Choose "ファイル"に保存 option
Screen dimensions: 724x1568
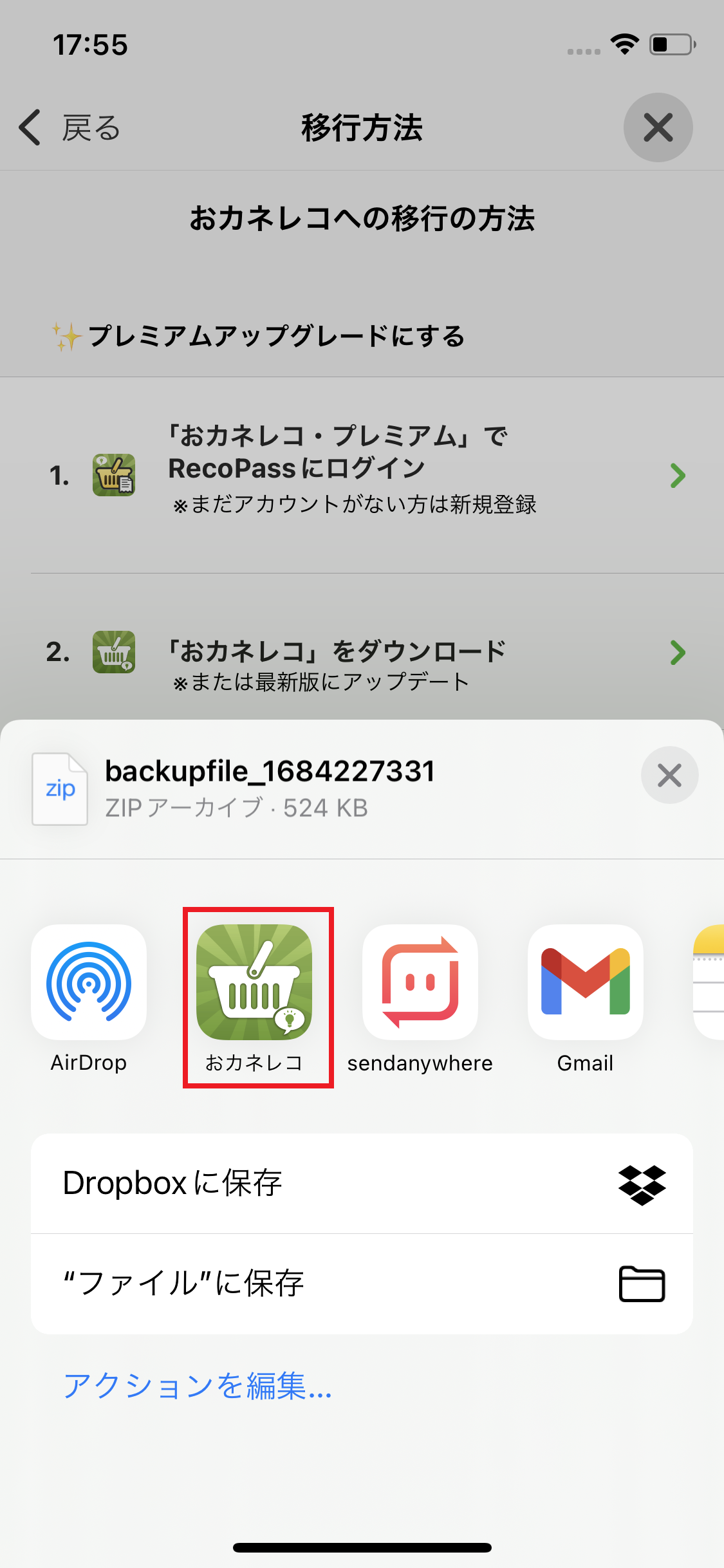click(362, 1283)
